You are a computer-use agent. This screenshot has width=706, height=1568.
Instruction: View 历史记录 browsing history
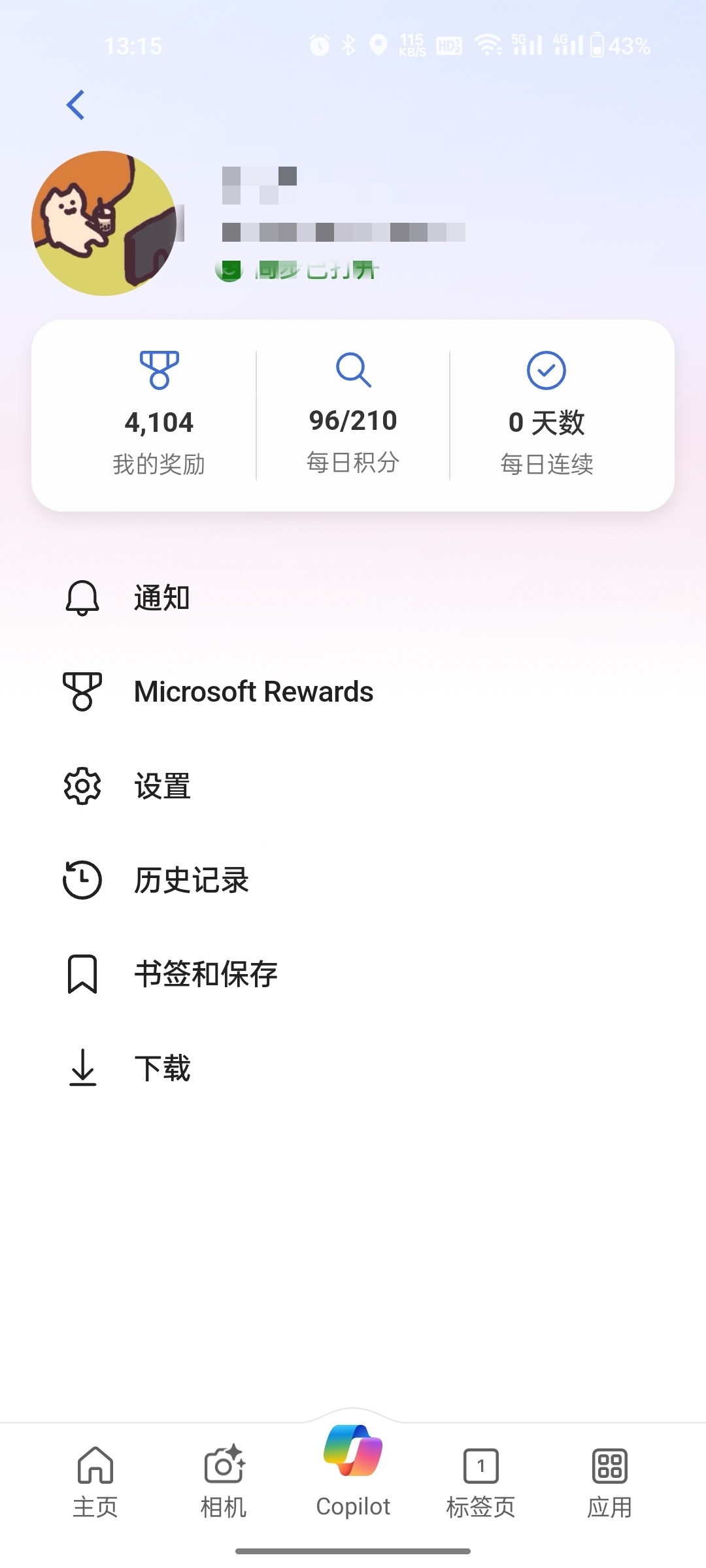pyautogui.click(x=191, y=880)
